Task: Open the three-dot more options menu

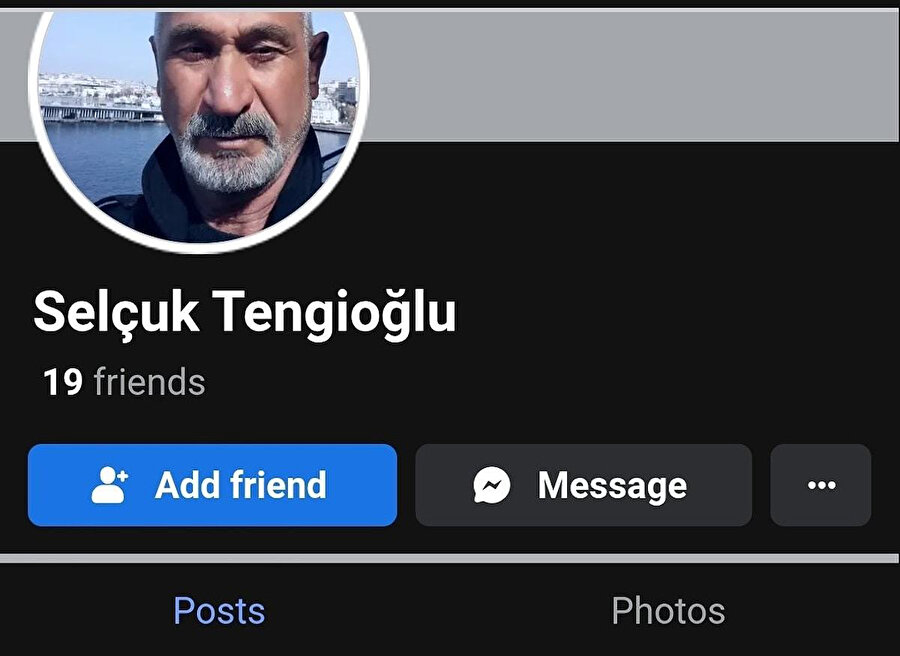Action: click(x=820, y=486)
